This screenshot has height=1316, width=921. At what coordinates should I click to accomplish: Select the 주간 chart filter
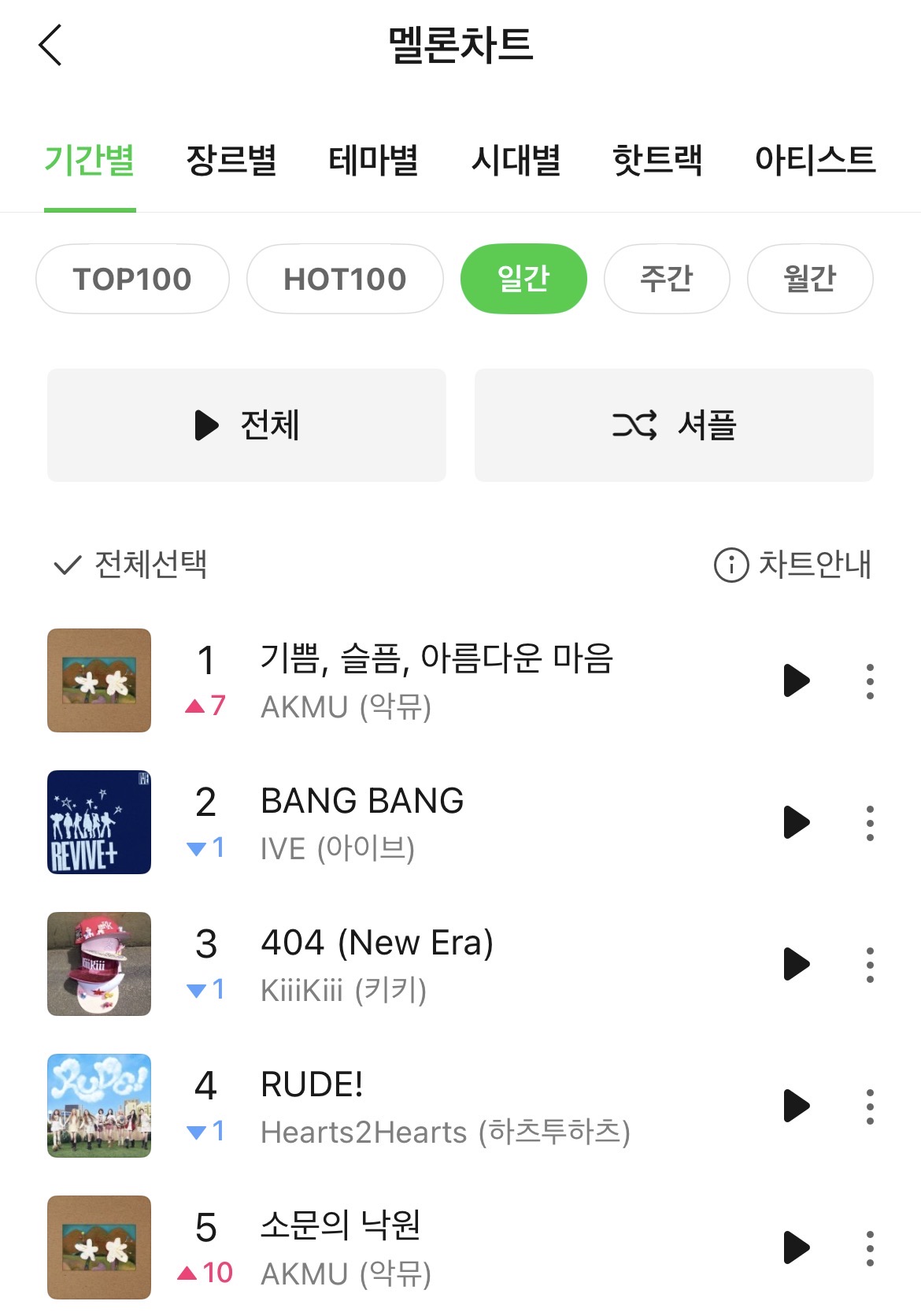click(x=666, y=279)
